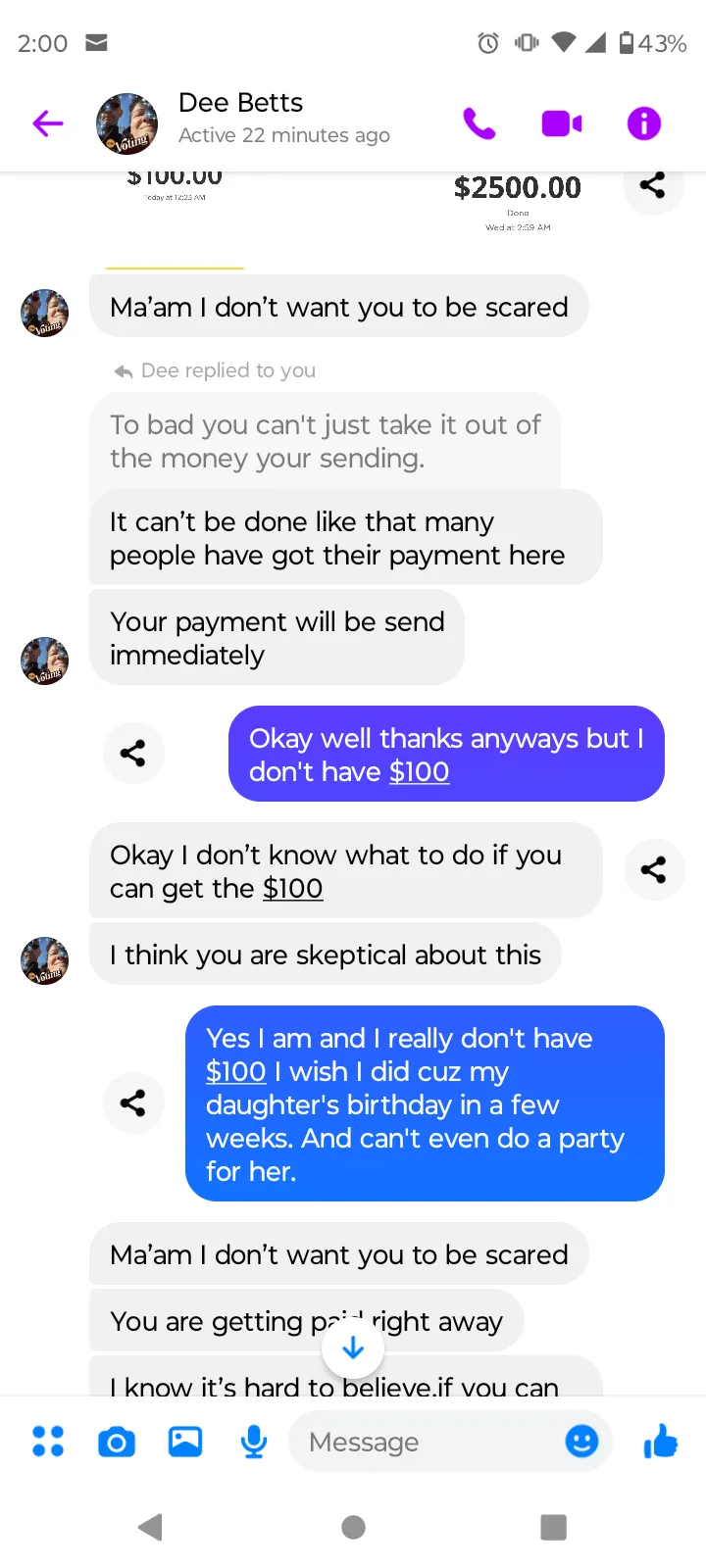The image size is (706, 1568).
Task: Jump to latest messages with down arrow
Action: point(353,1348)
